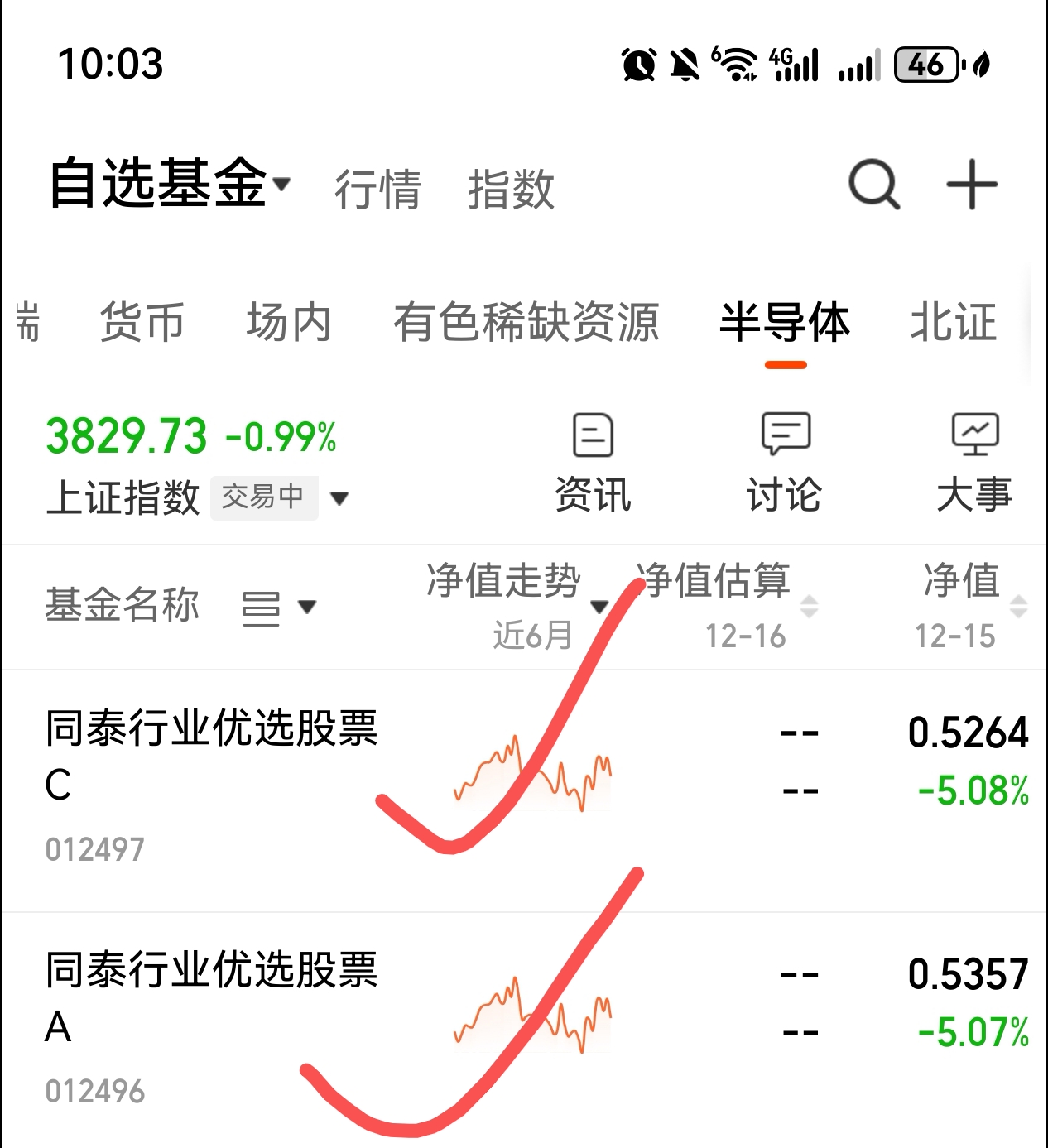Viewport: 1048px width, 1148px height.
Task: Switch to the 行情 tab
Action: [379, 189]
